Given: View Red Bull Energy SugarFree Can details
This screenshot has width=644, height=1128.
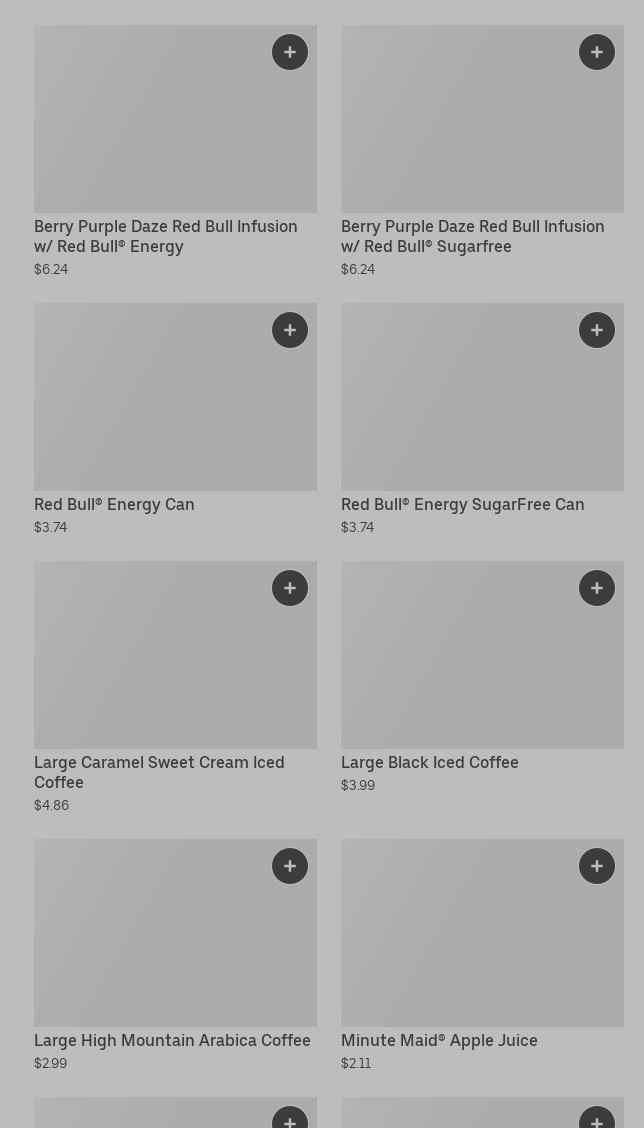Looking at the screenshot, I should [462, 504].
